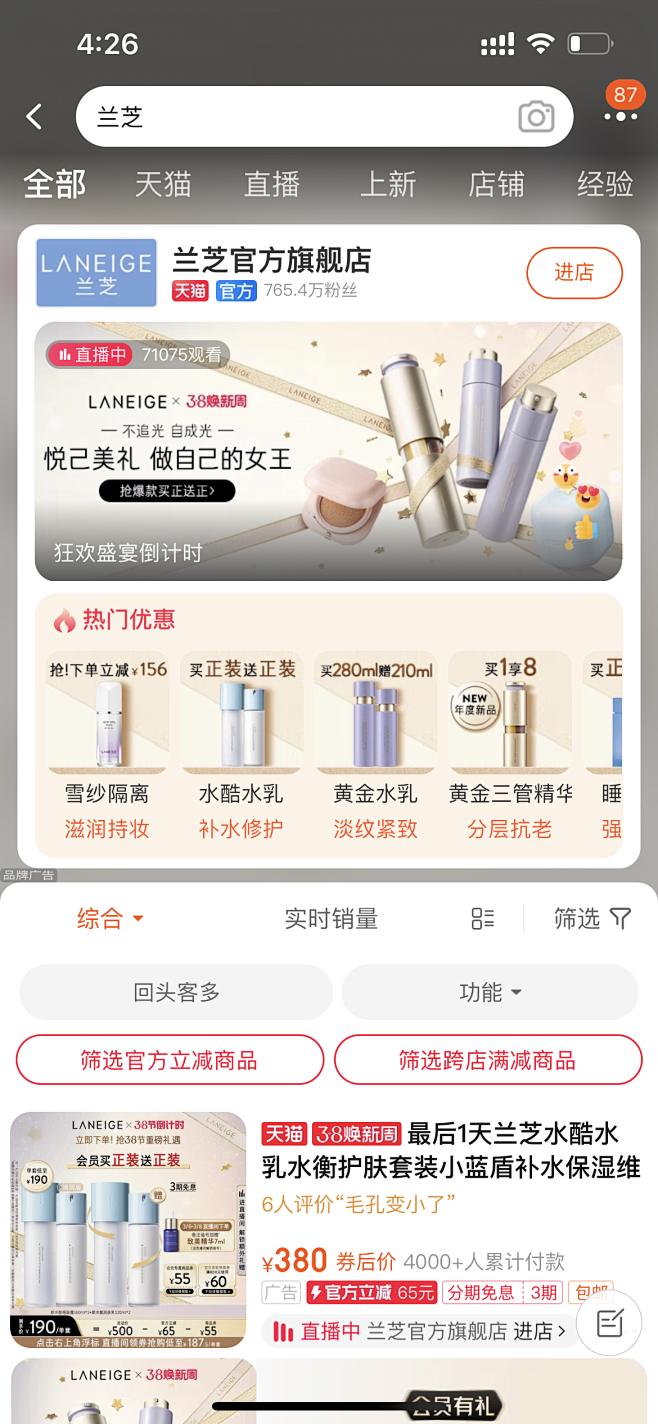
Task: Sort by 实时销量
Action: pyautogui.click(x=331, y=918)
